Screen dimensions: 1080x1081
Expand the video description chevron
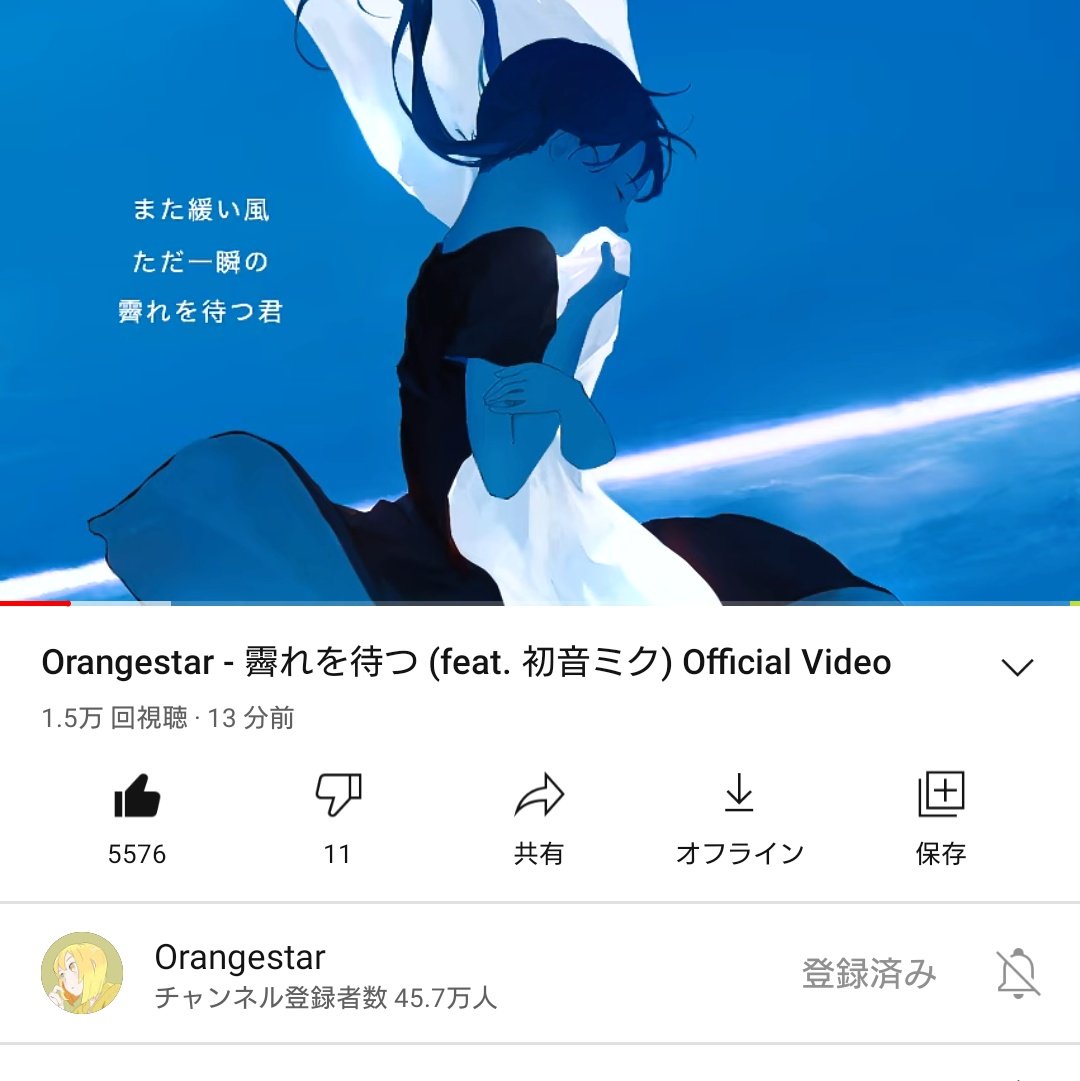click(1017, 667)
